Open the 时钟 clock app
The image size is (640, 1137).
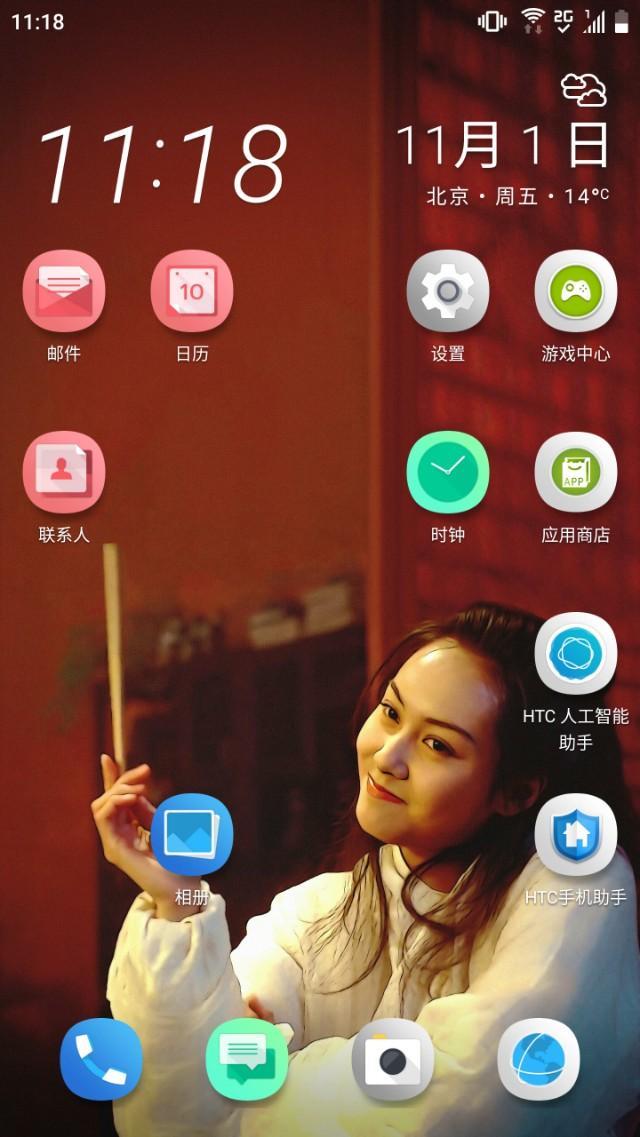[x=448, y=473]
